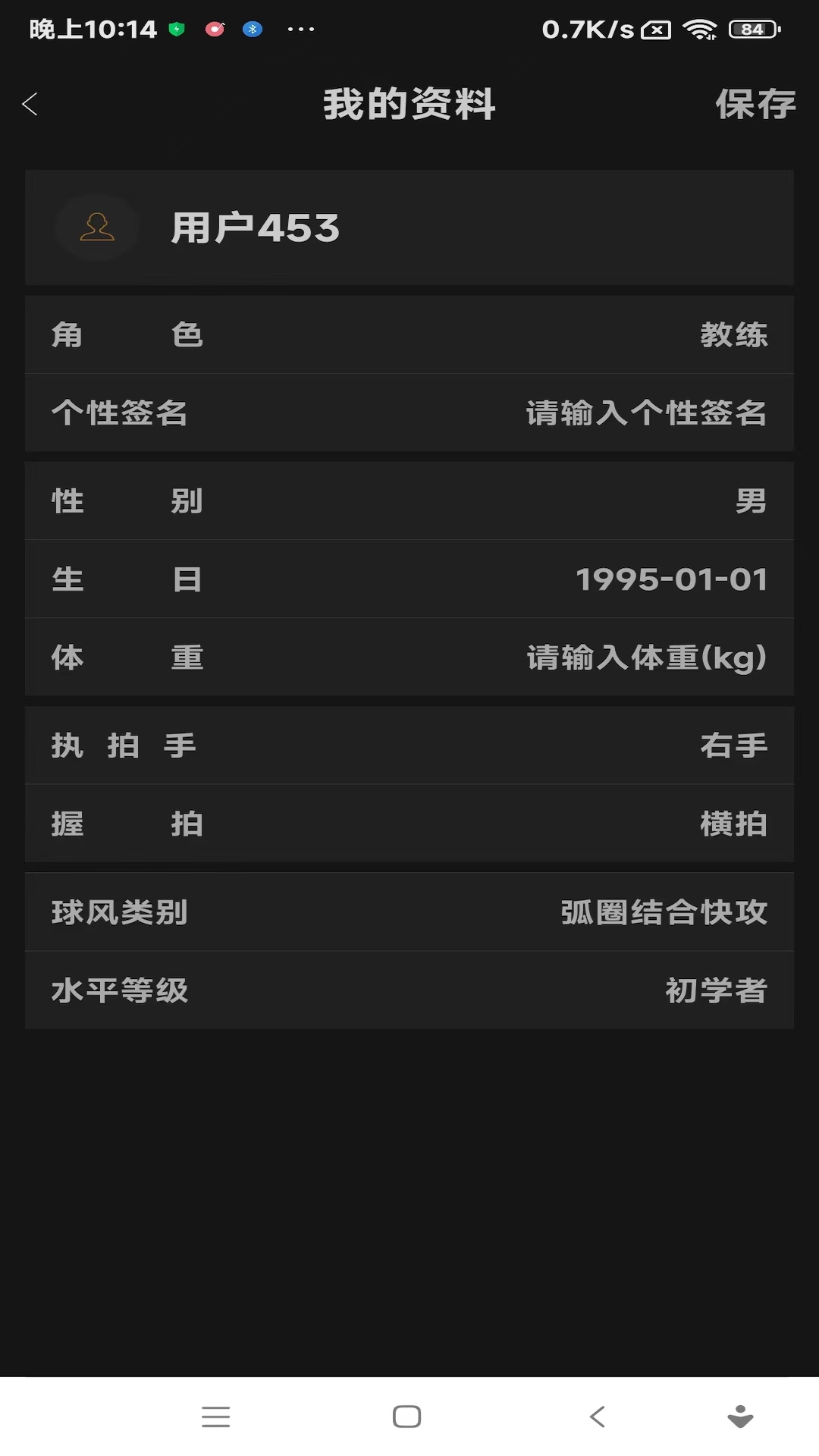Image resolution: width=819 pixels, height=1456 pixels.
Task: Tap the 我的资料 title
Action: [x=408, y=105]
